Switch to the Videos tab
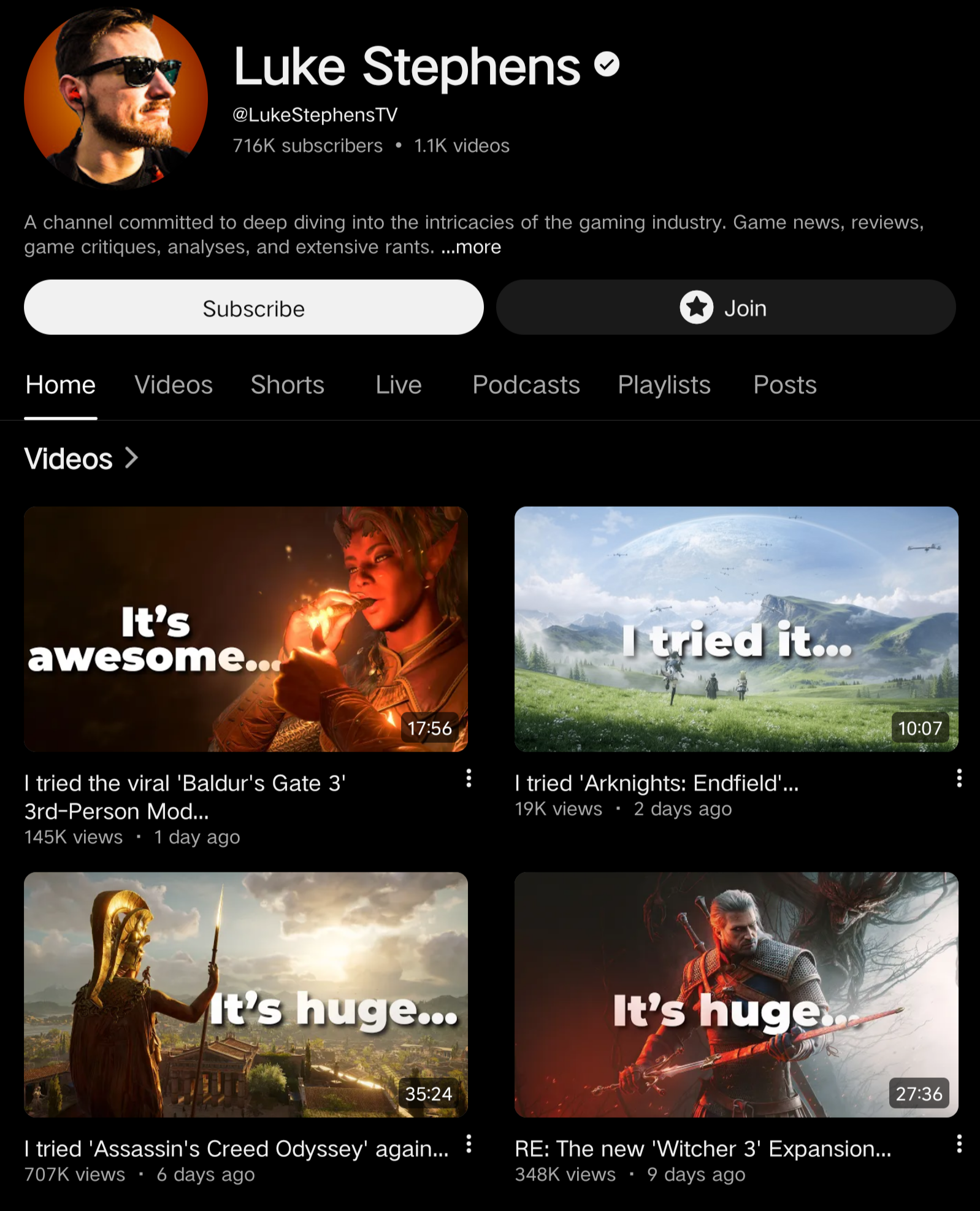This screenshot has height=1211, width=980. [174, 385]
